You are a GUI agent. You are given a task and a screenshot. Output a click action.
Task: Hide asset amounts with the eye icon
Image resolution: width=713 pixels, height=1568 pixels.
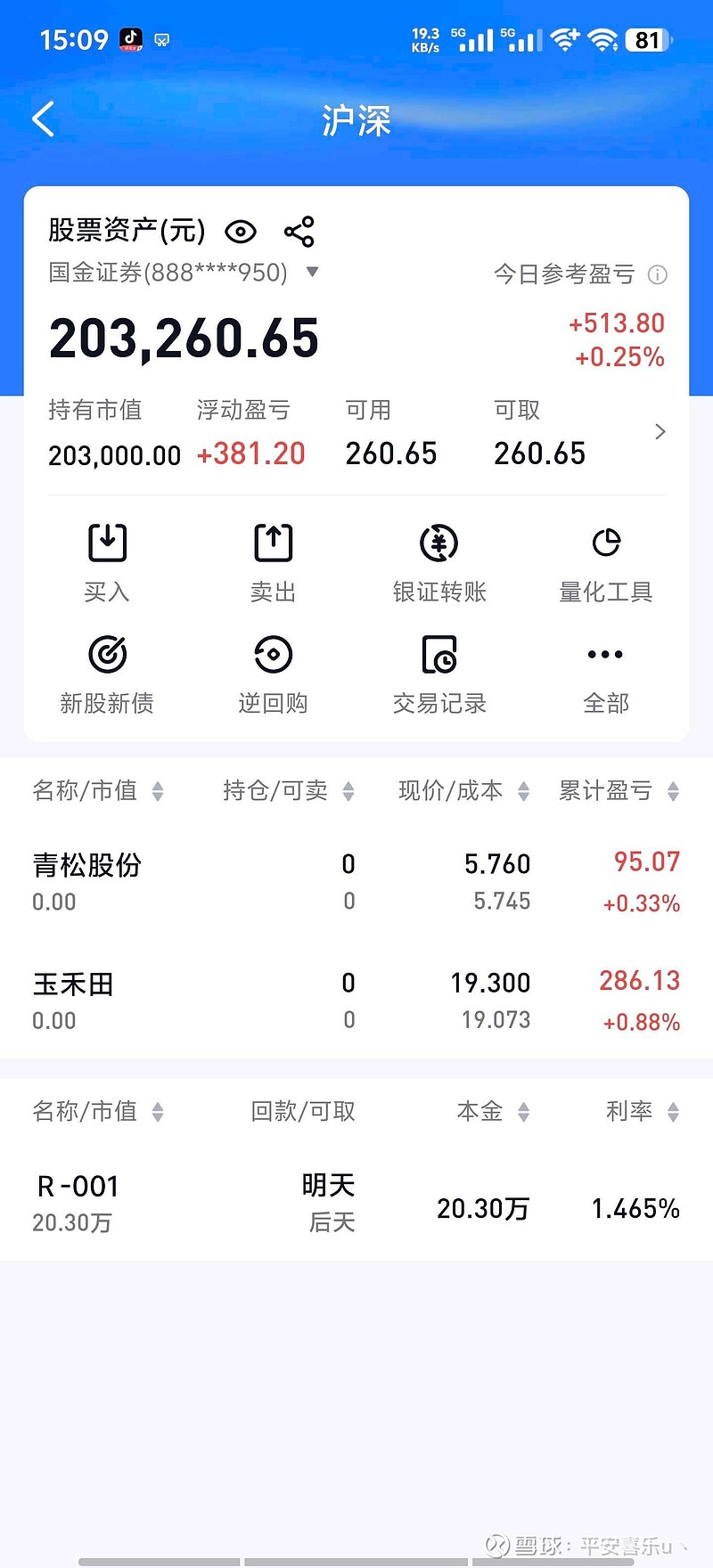pos(241,233)
